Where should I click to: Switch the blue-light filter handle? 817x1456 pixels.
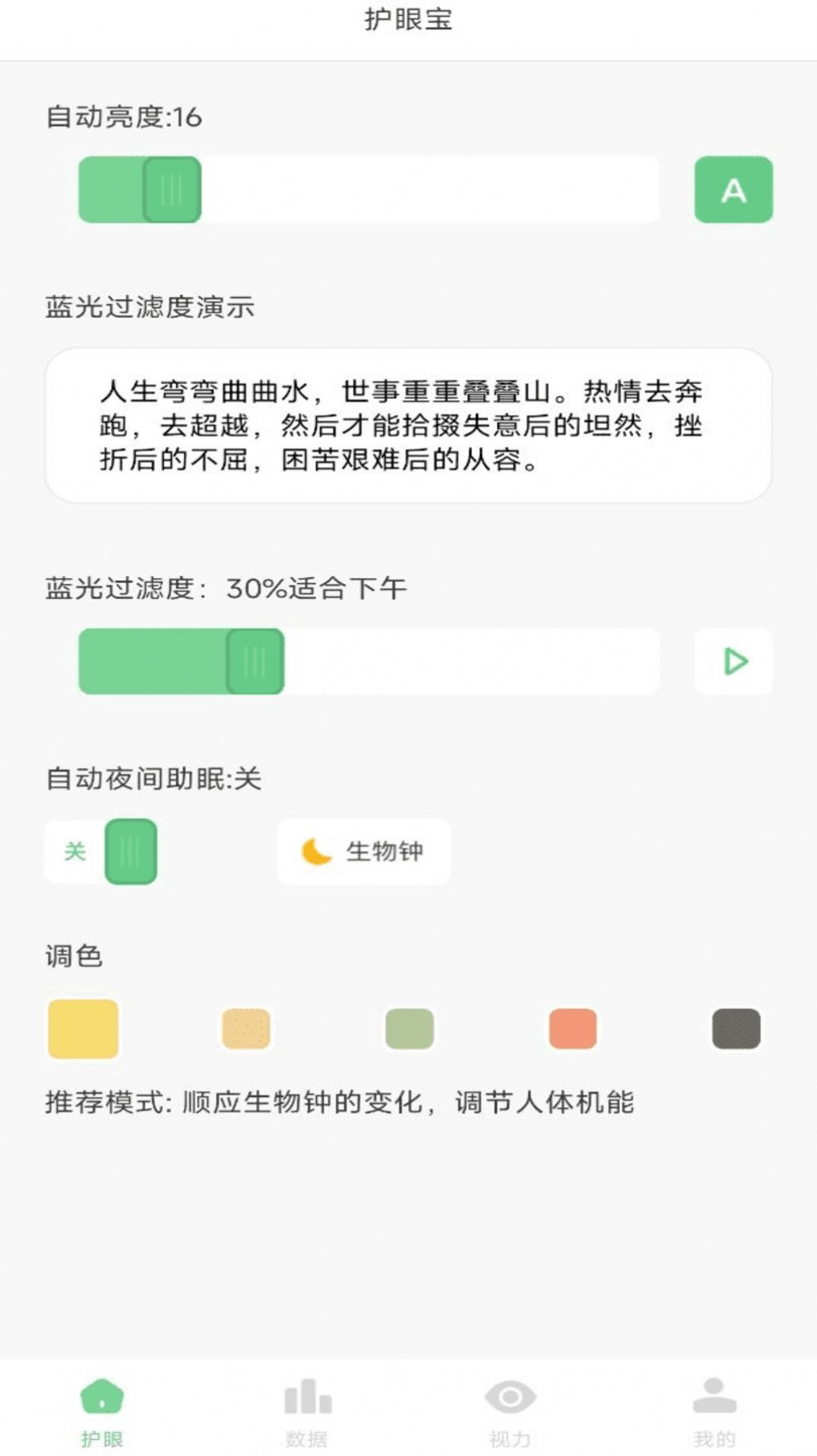pos(255,661)
